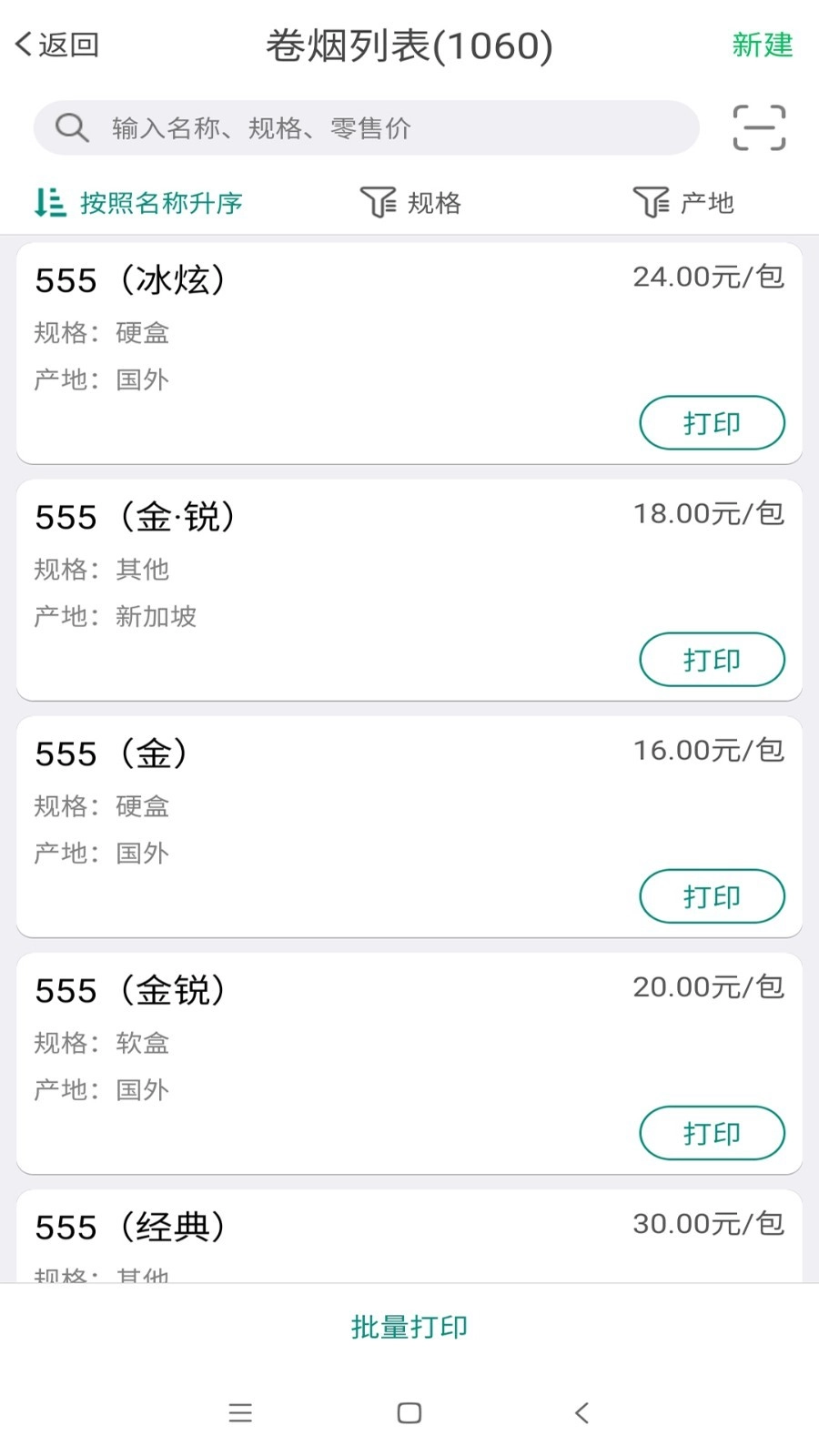Tap 批量打印 at the bottom
Screen dimensions: 819x1456
click(409, 1327)
